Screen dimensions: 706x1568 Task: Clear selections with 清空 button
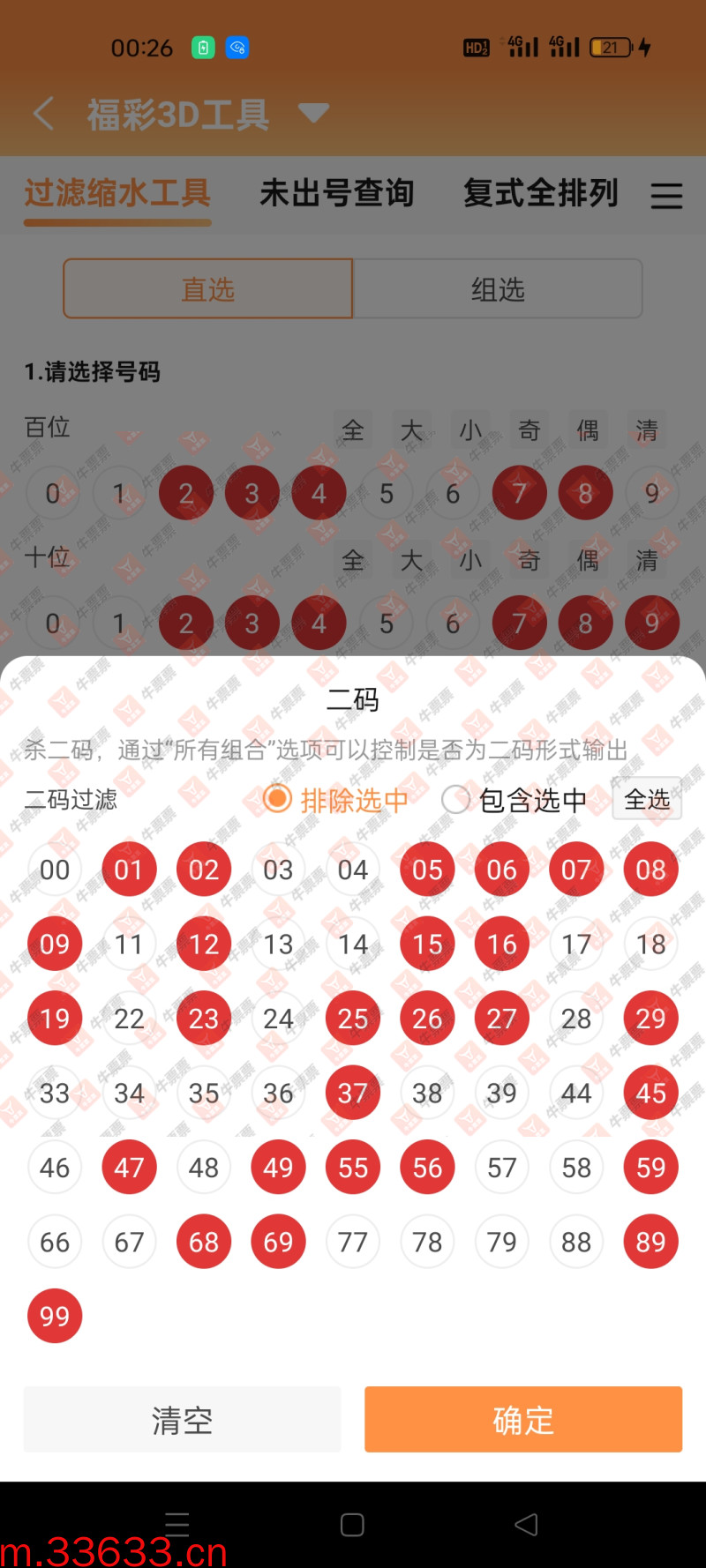pyautogui.click(x=182, y=1419)
